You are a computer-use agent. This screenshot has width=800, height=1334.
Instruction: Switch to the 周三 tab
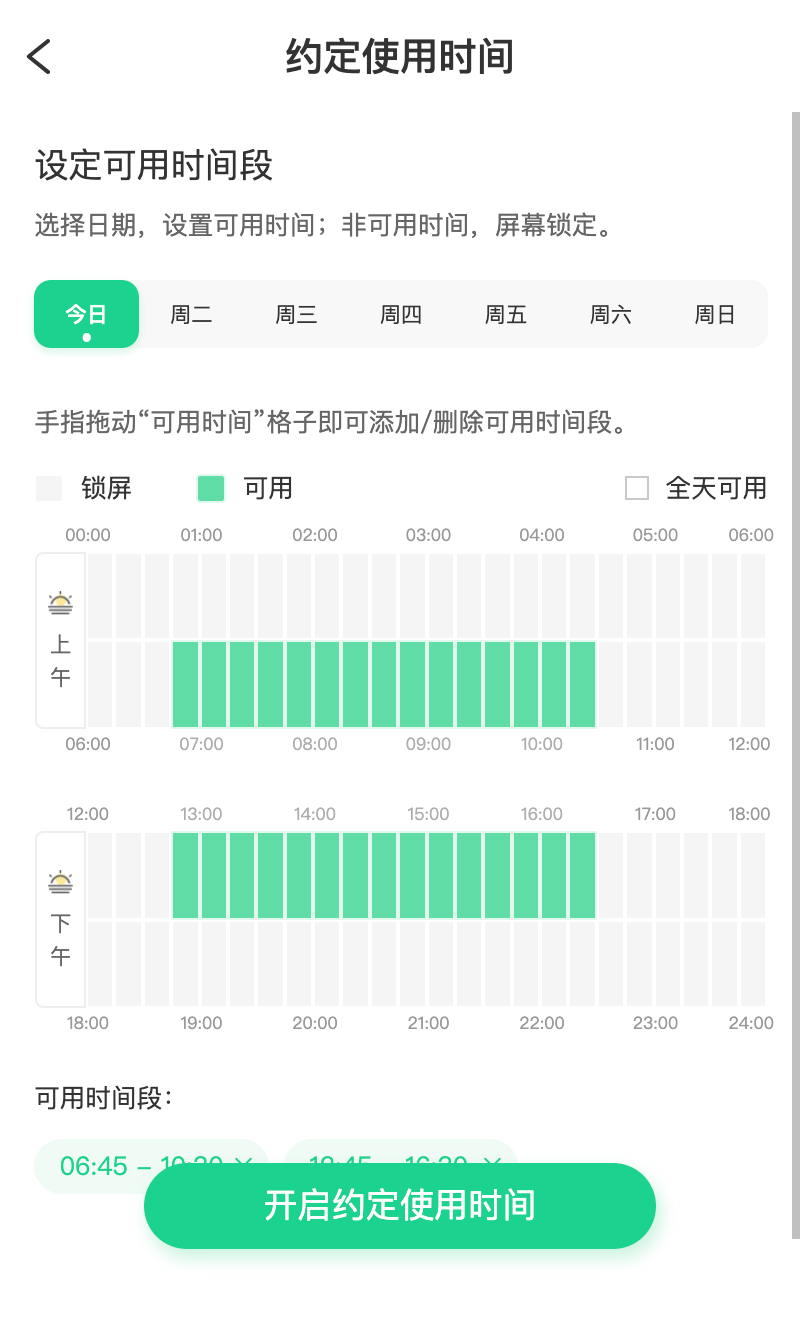(x=296, y=315)
